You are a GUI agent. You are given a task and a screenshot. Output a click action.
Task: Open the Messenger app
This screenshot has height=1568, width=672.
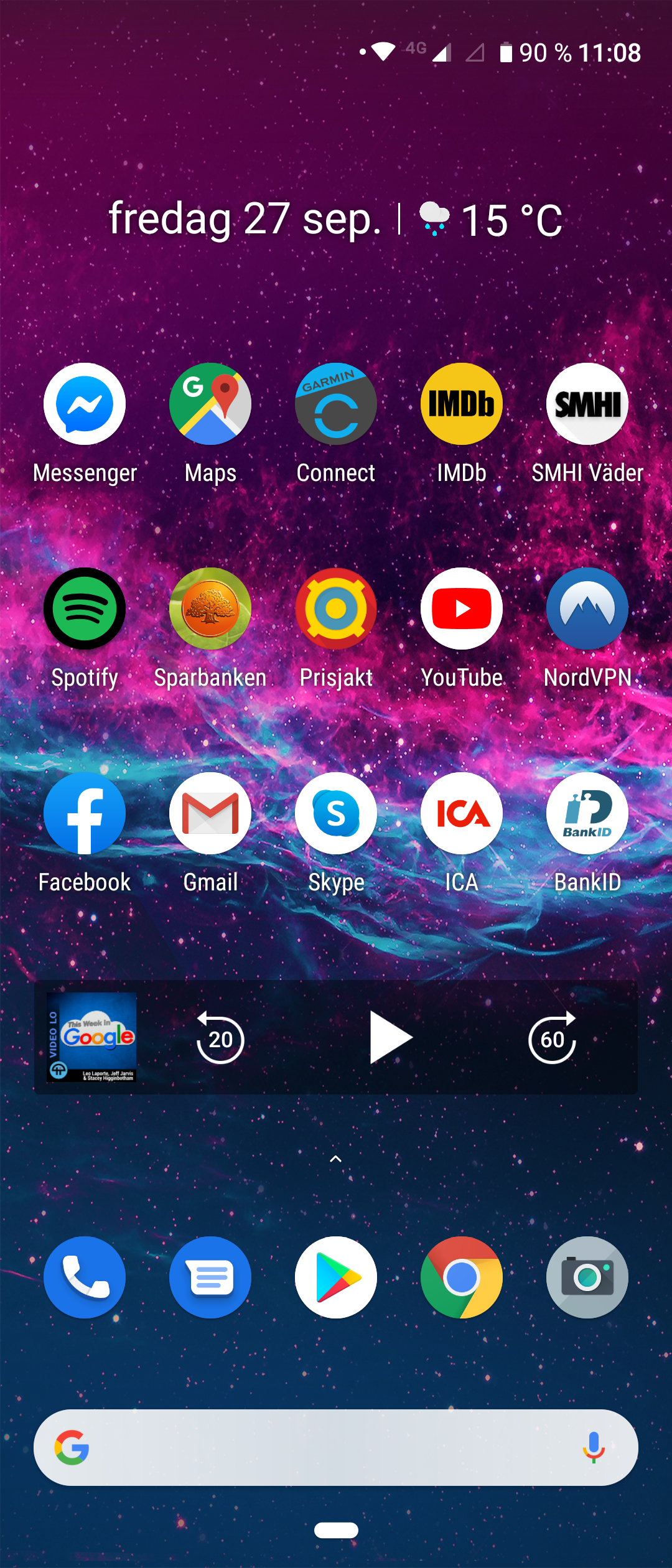pos(85,404)
